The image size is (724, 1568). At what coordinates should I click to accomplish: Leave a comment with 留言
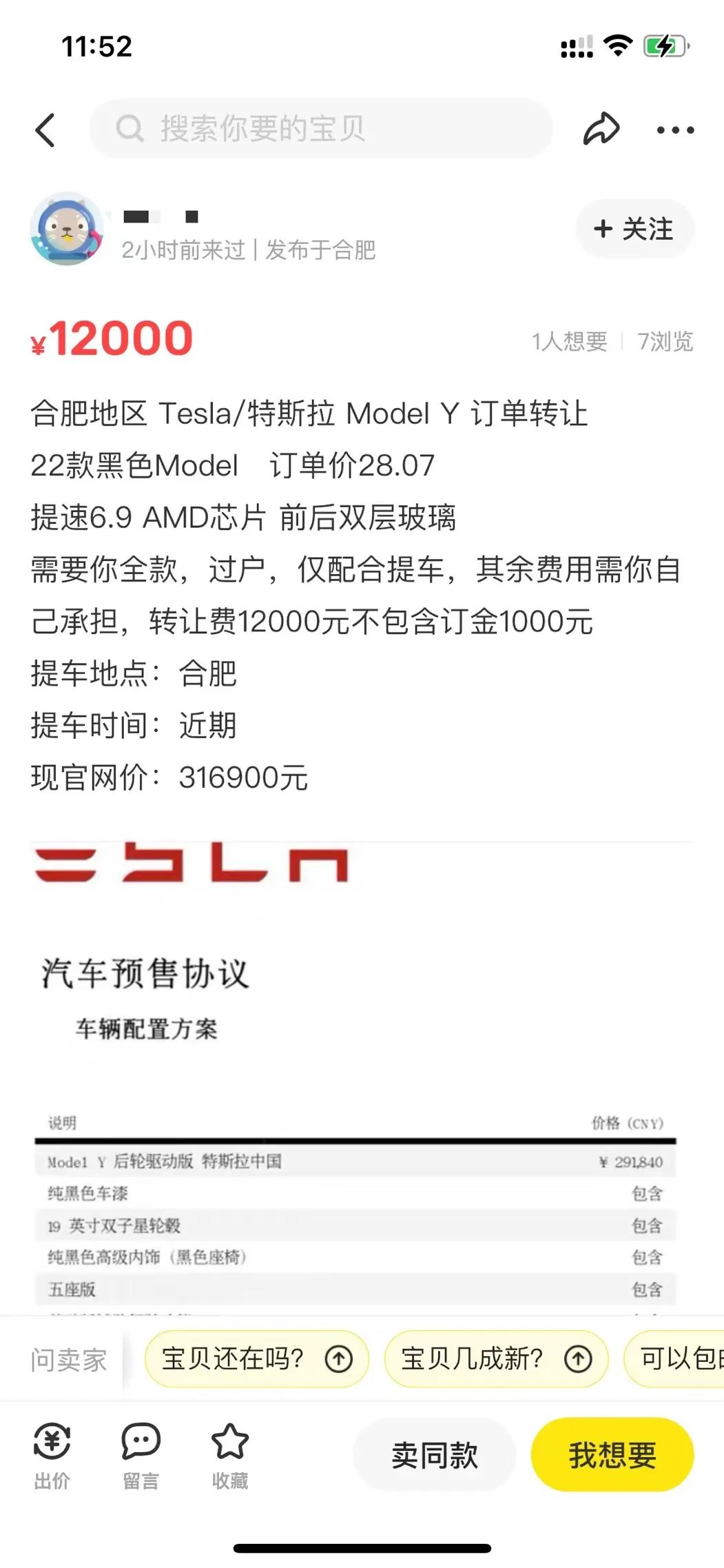point(141,1454)
